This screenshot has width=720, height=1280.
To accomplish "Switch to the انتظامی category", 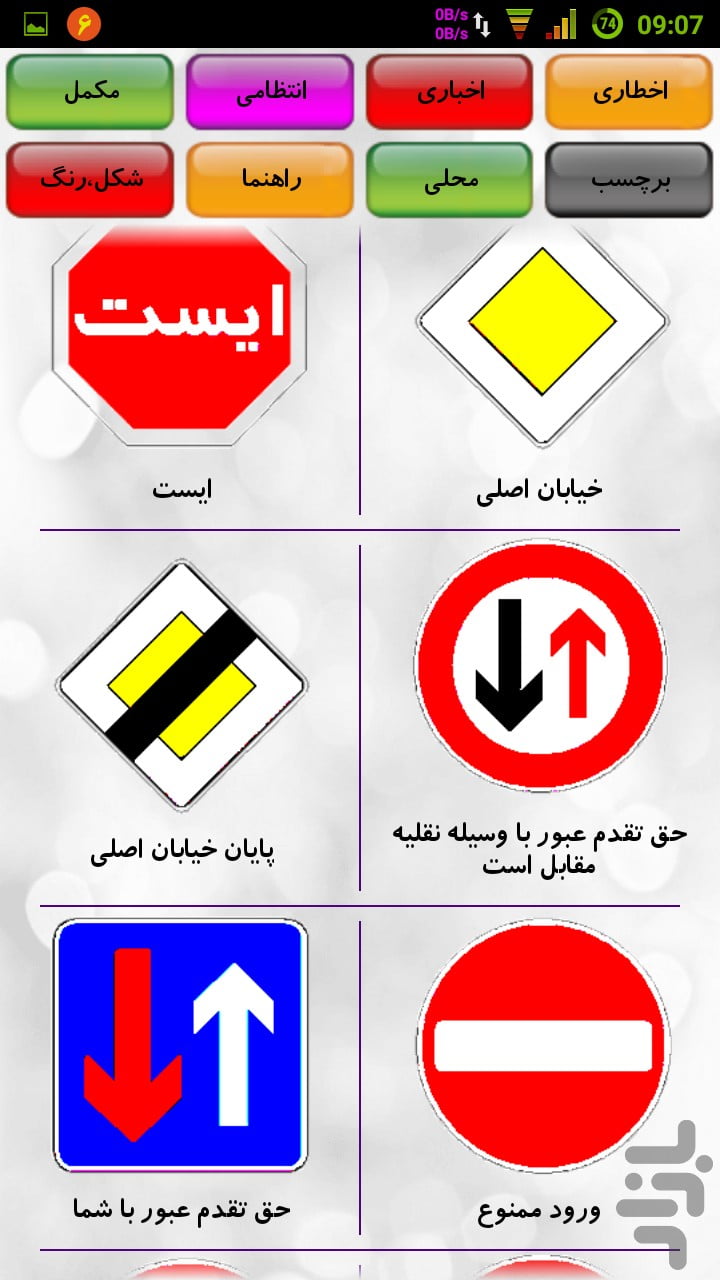I will coord(270,92).
